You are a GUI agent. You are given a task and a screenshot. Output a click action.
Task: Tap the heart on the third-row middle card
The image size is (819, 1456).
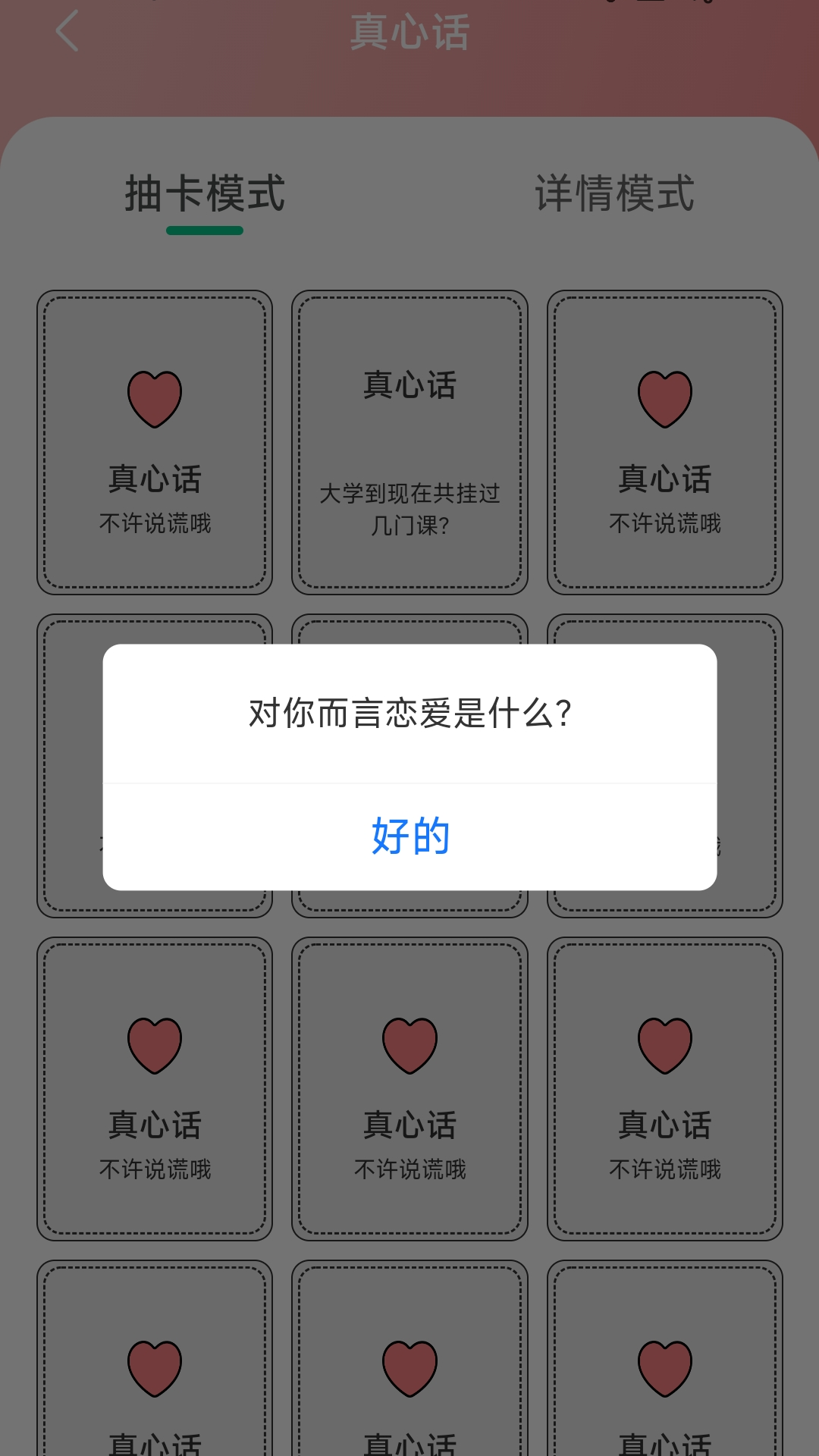409,1043
